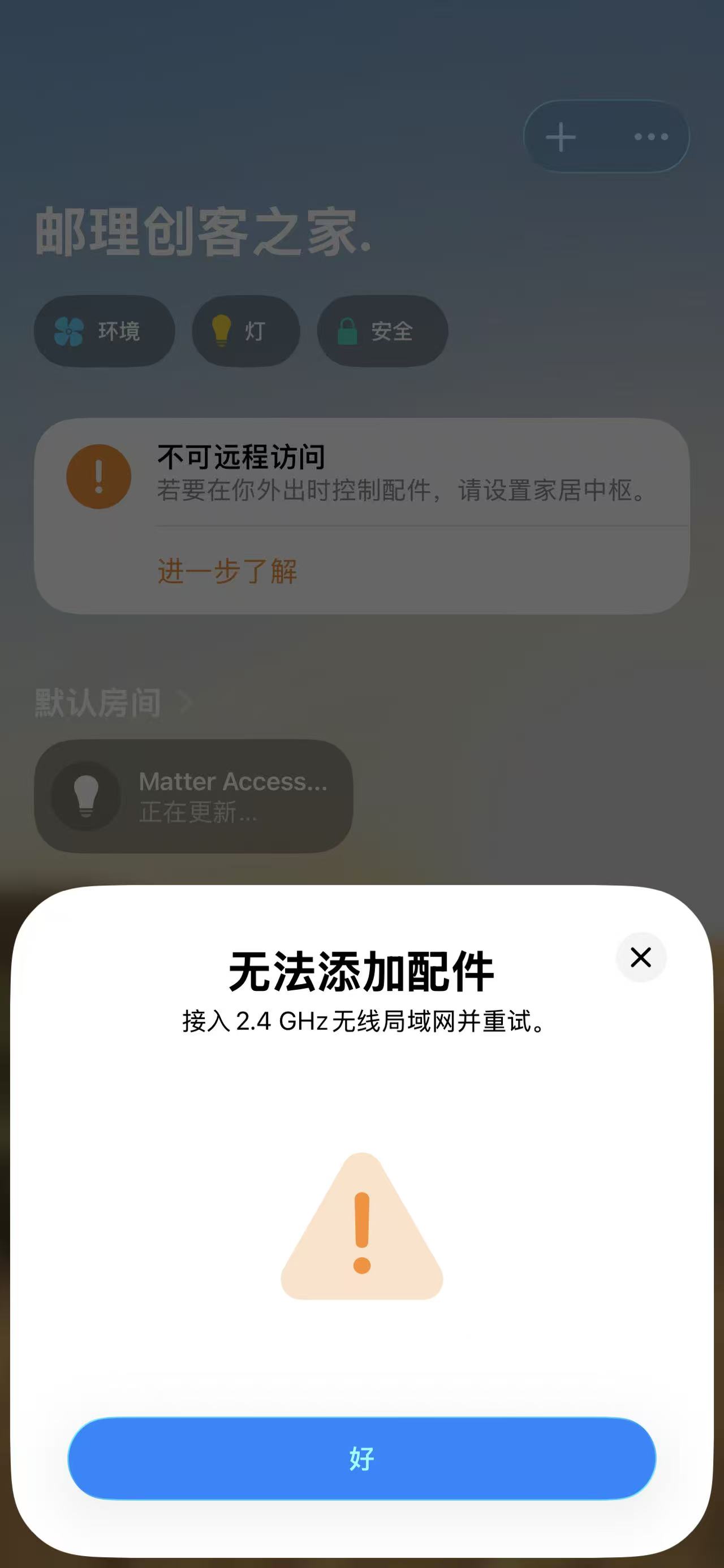This screenshot has width=724, height=1568.
Task: Open 进一步了解 to learn more
Action: pyautogui.click(x=226, y=570)
